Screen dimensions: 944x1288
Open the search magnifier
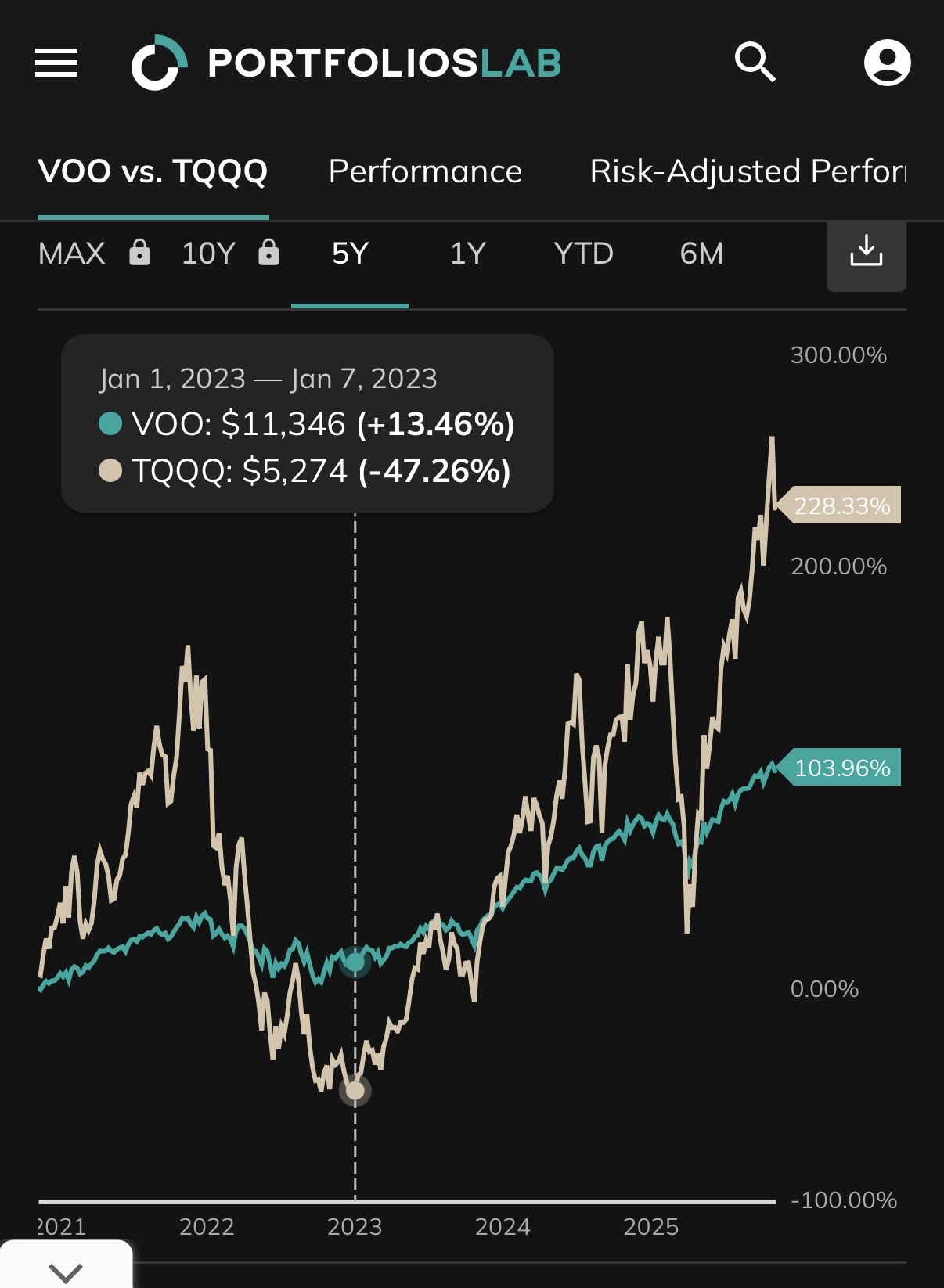755,63
